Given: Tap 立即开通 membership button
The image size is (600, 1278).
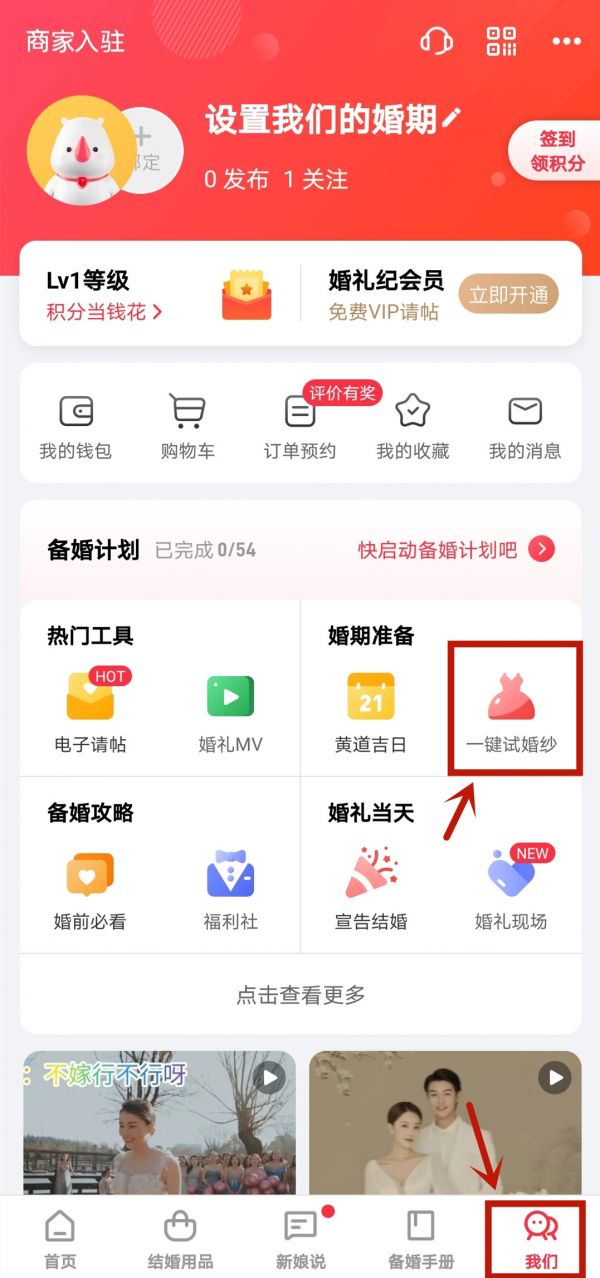Looking at the screenshot, I should click(x=508, y=294).
